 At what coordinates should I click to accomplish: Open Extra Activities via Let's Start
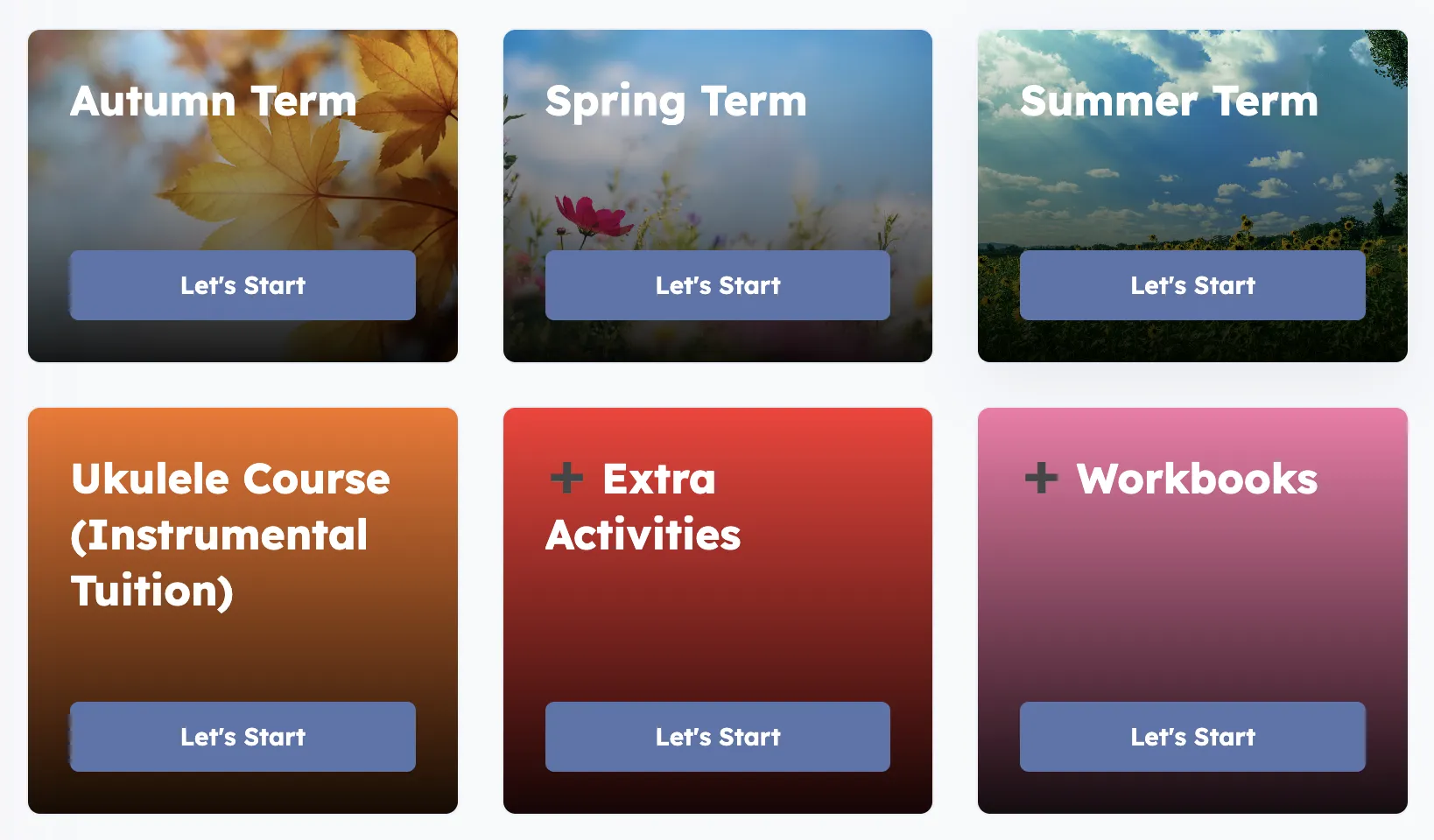[717, 737]
